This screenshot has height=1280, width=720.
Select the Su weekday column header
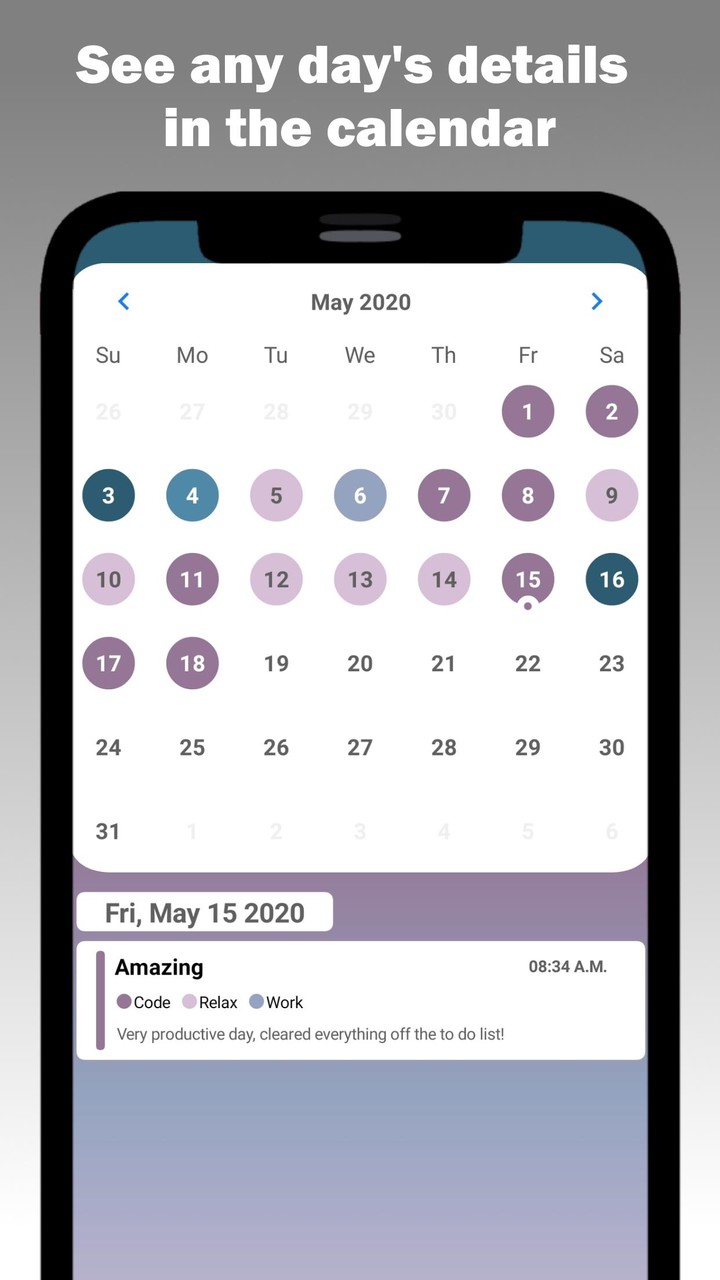[108, 355]
